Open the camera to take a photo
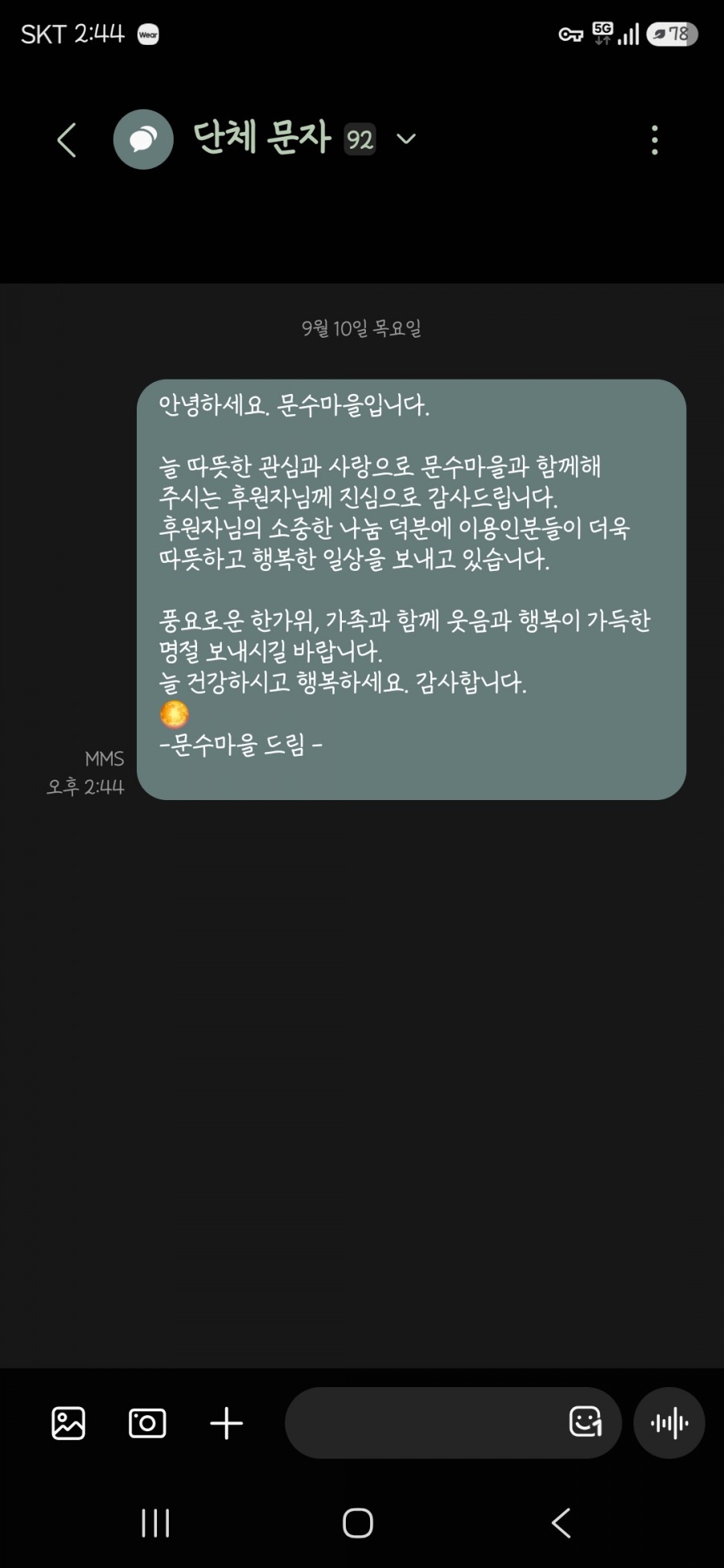The height and width of the screenshot is (1568, 724). 147,1423
